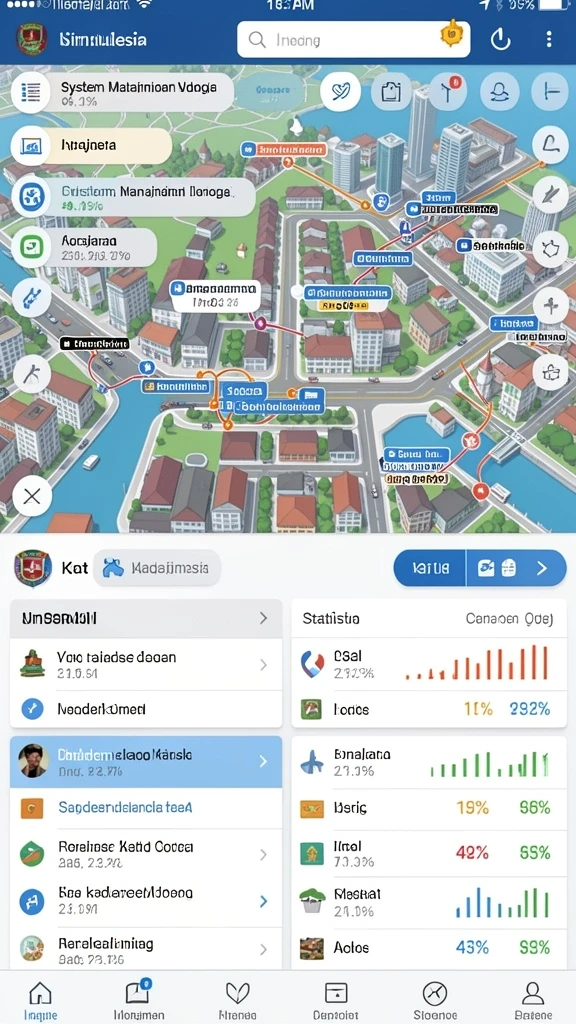Switch to the heart tab in bottom navigation
This screenshot has height=1024, width=576.
coord(237,1000)
